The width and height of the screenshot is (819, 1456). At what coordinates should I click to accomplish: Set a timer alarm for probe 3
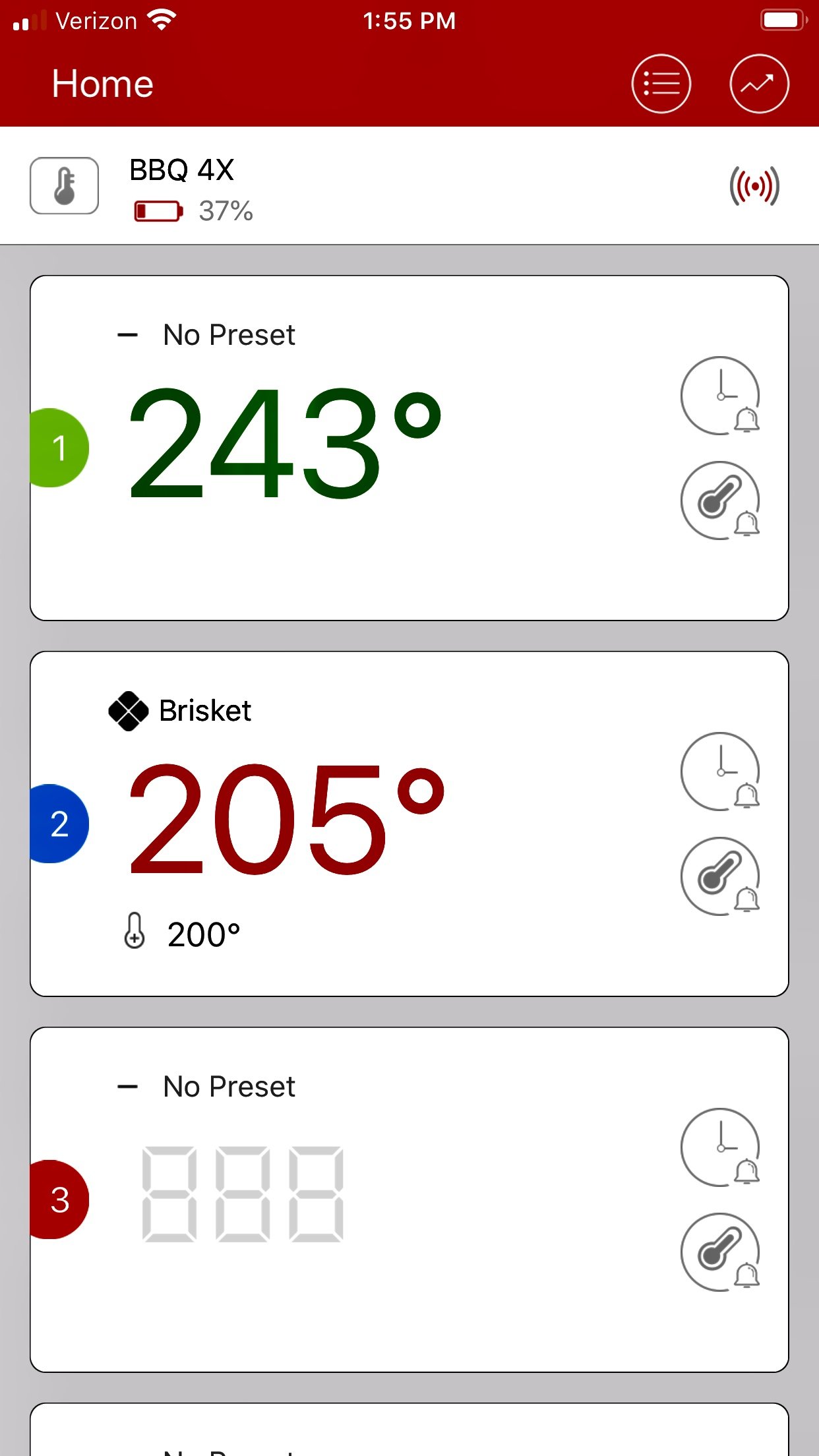720,1147
